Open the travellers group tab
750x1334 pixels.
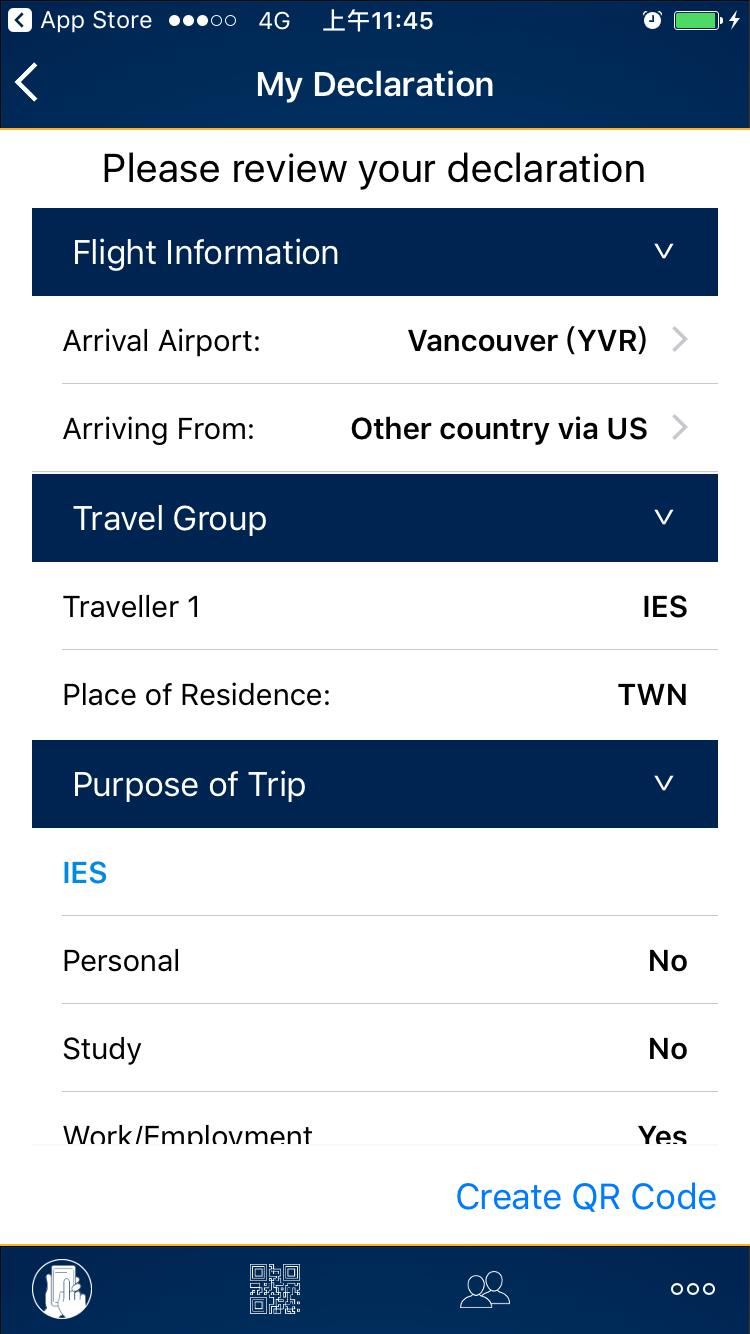[485, 1289]
